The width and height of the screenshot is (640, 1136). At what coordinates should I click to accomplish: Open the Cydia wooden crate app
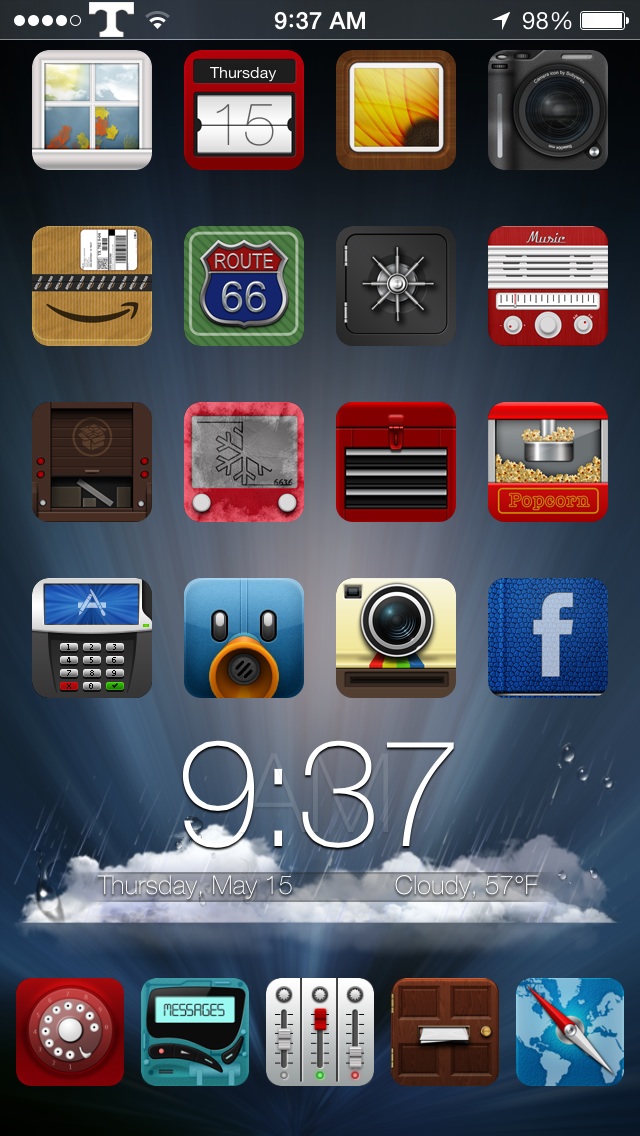(x=92, y=462)
